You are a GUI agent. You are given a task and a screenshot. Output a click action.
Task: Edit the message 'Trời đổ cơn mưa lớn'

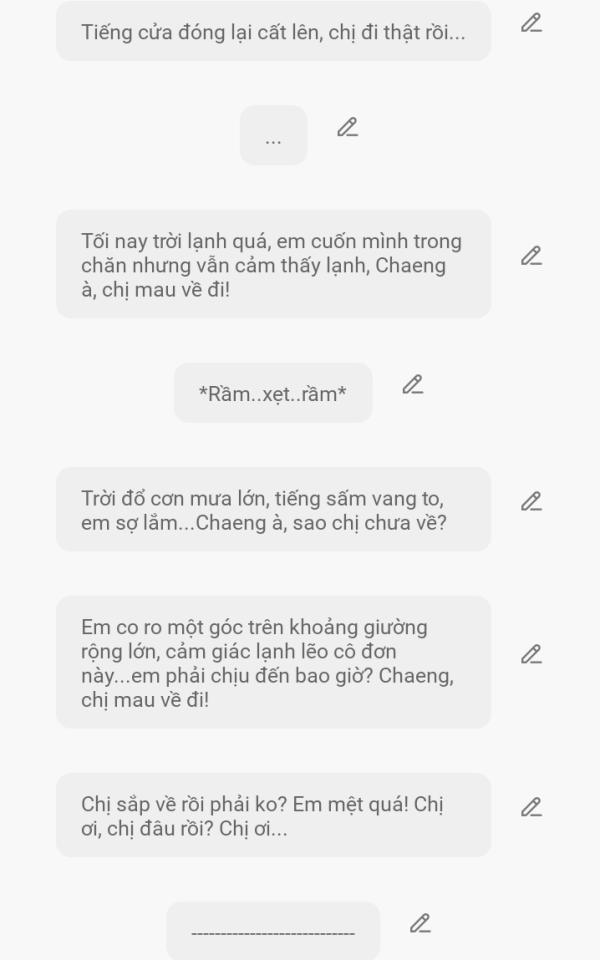point(531,501)
